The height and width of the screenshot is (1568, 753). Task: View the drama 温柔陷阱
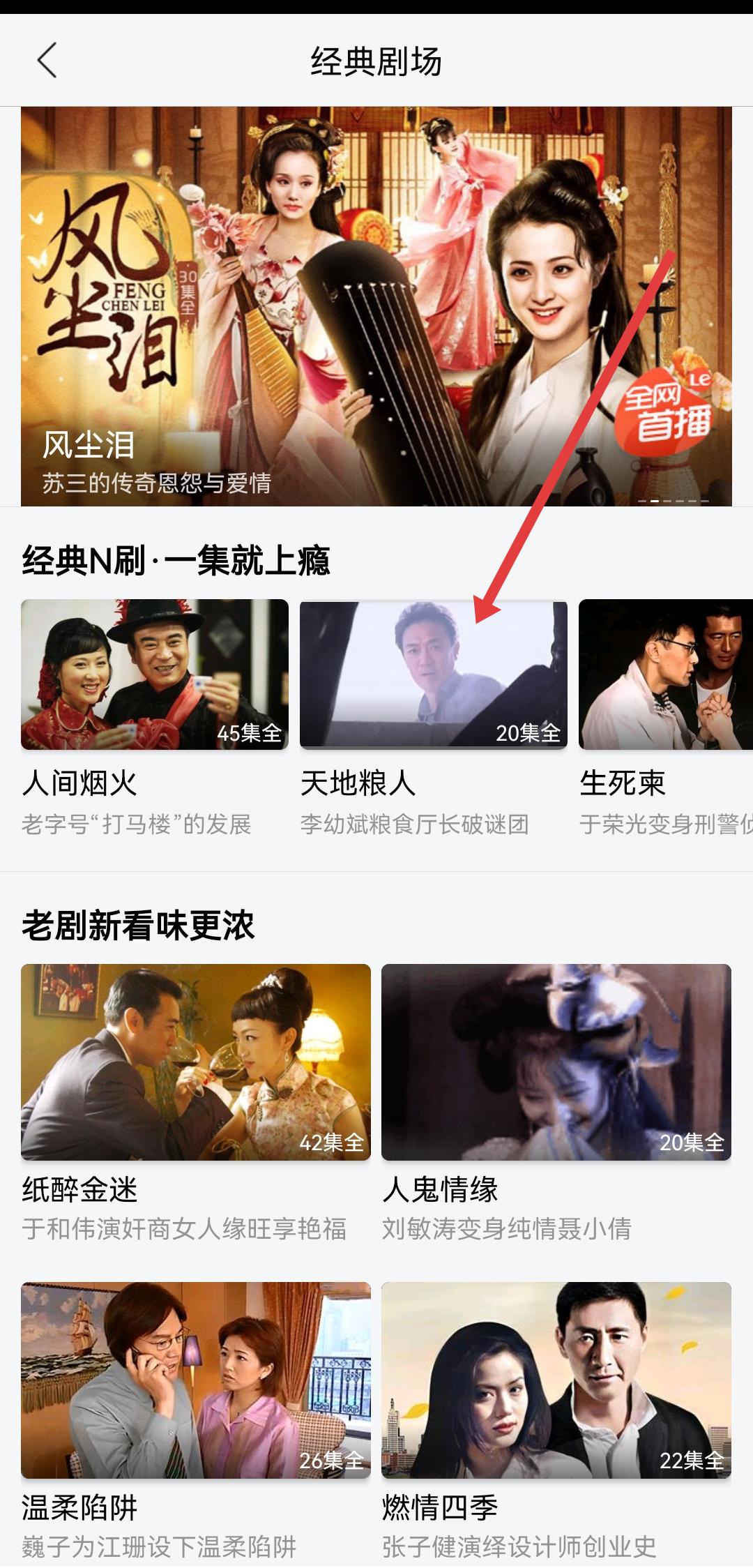tap(196, 1380)
